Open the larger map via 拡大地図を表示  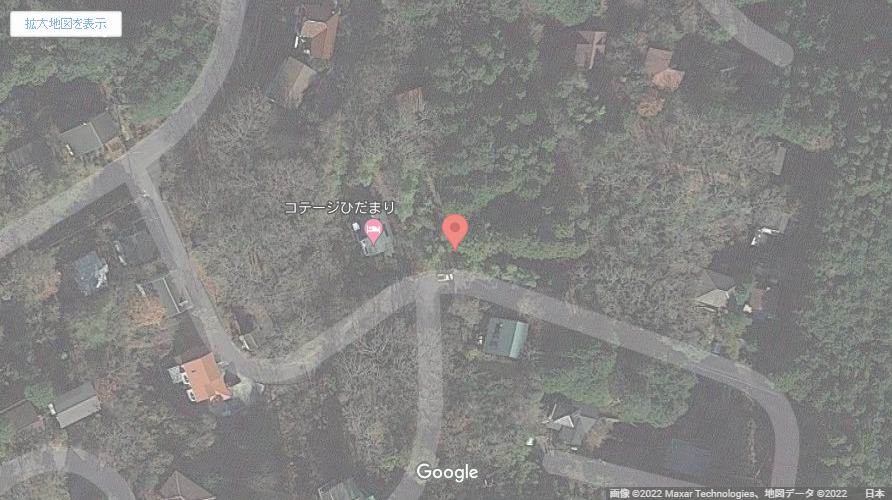tap(66, 24)
